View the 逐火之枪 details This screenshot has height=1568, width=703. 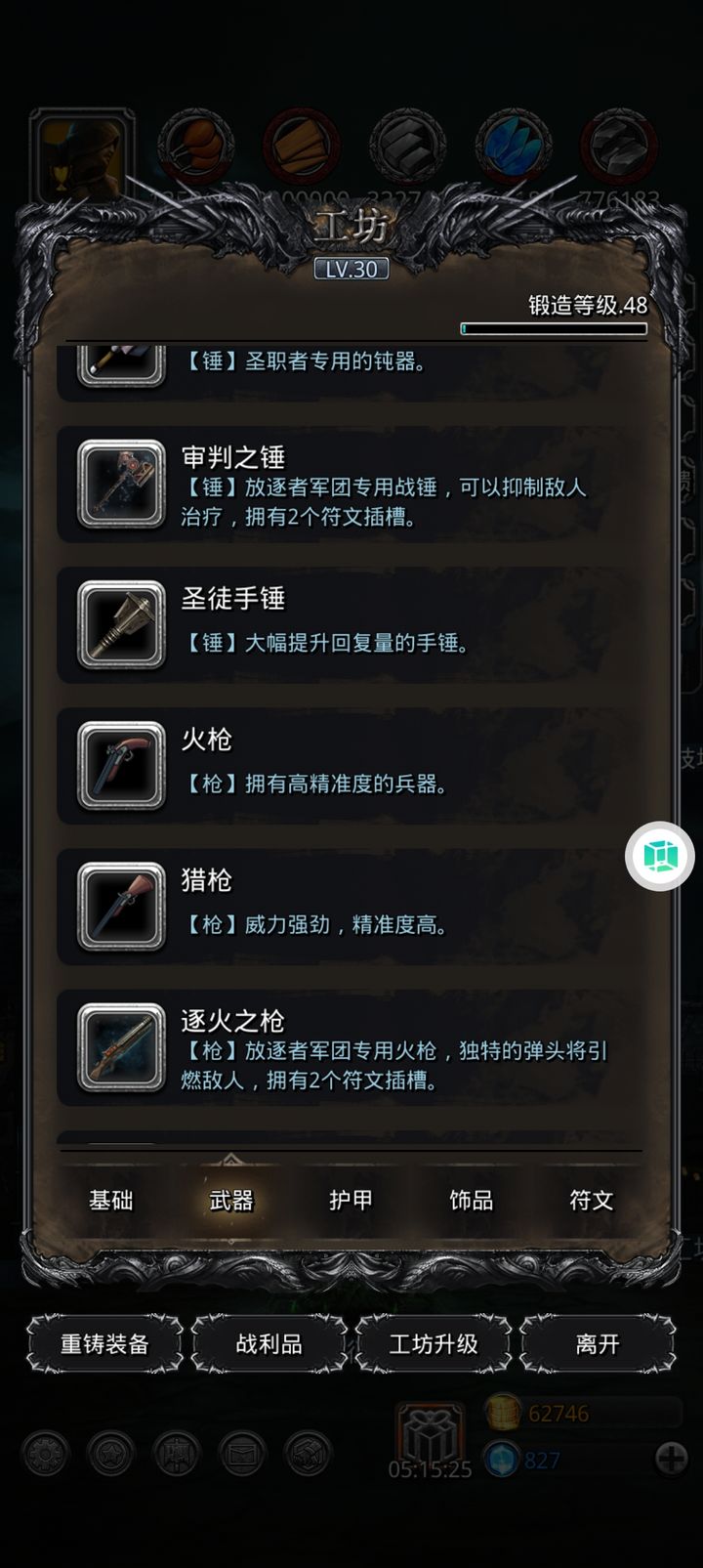(x=351, y=1048)
